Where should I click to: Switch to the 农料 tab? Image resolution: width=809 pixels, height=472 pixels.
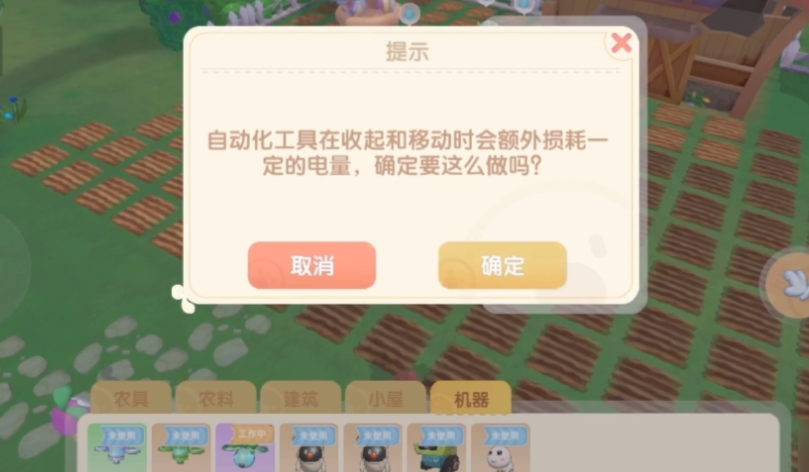pyautogui.click(x=215, y=399)
